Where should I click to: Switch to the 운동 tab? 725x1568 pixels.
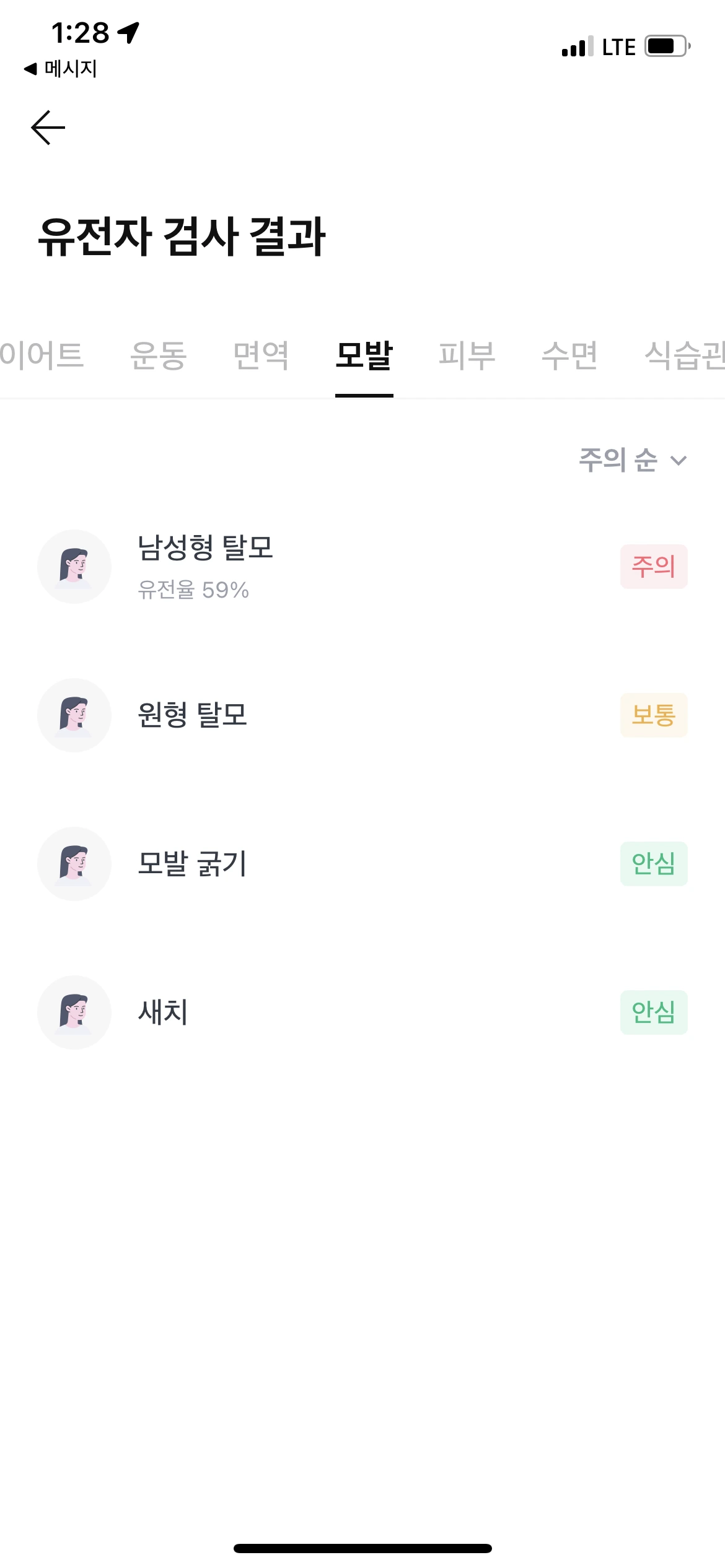(159, 355)
